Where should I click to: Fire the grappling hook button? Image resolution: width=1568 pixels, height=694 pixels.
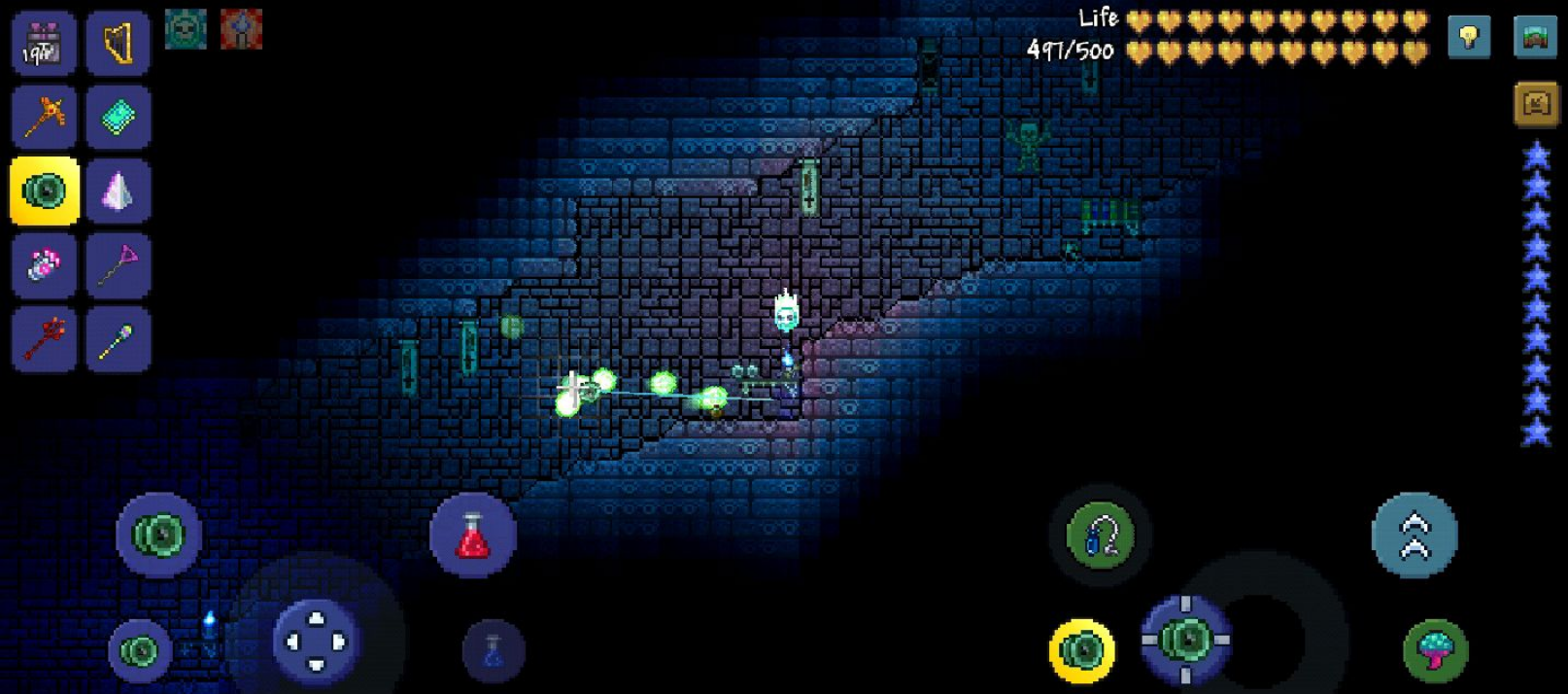[x=1100, y=535]
